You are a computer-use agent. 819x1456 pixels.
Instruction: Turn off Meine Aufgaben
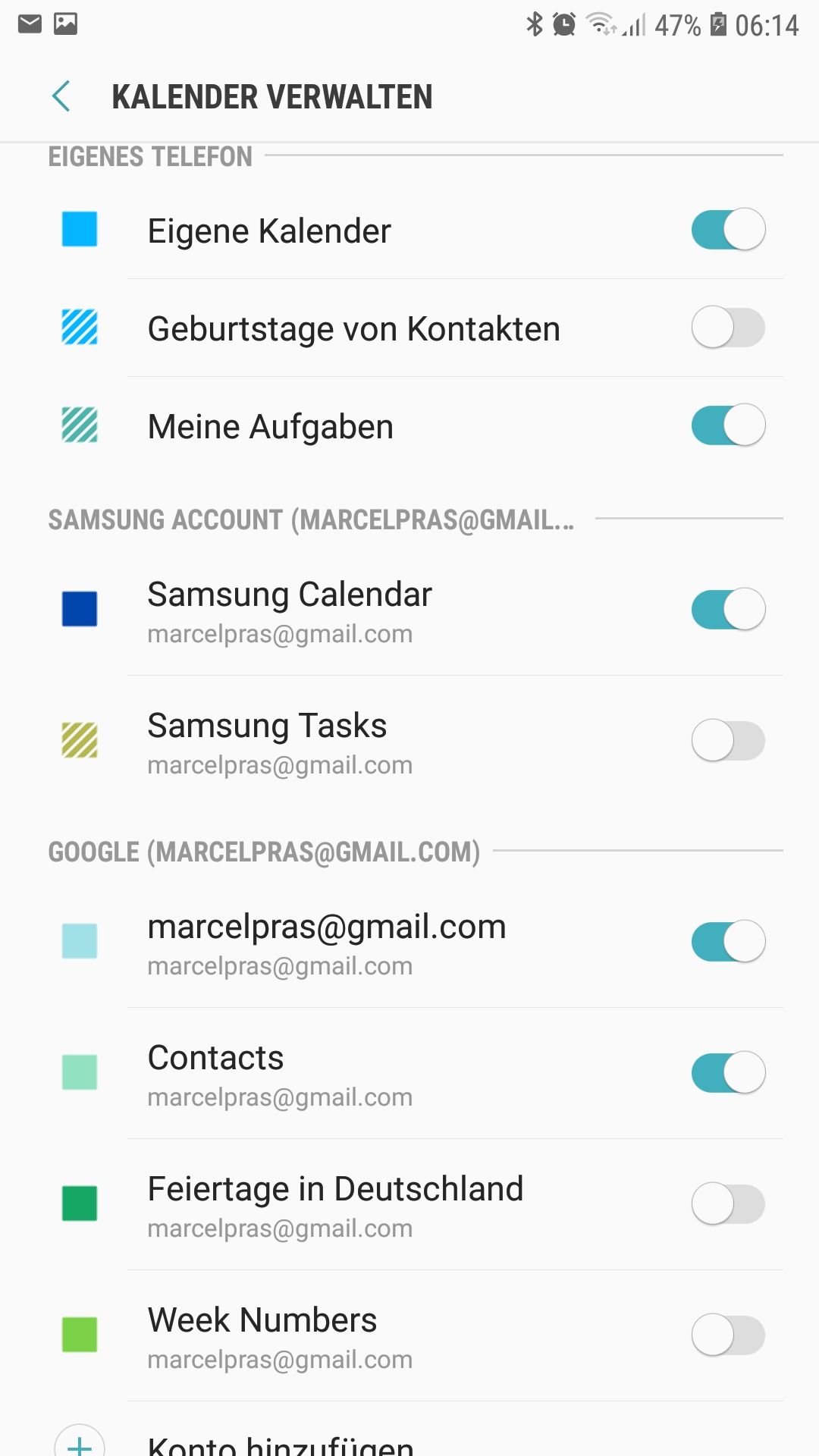pyautogui.click(x=727, y=425)
